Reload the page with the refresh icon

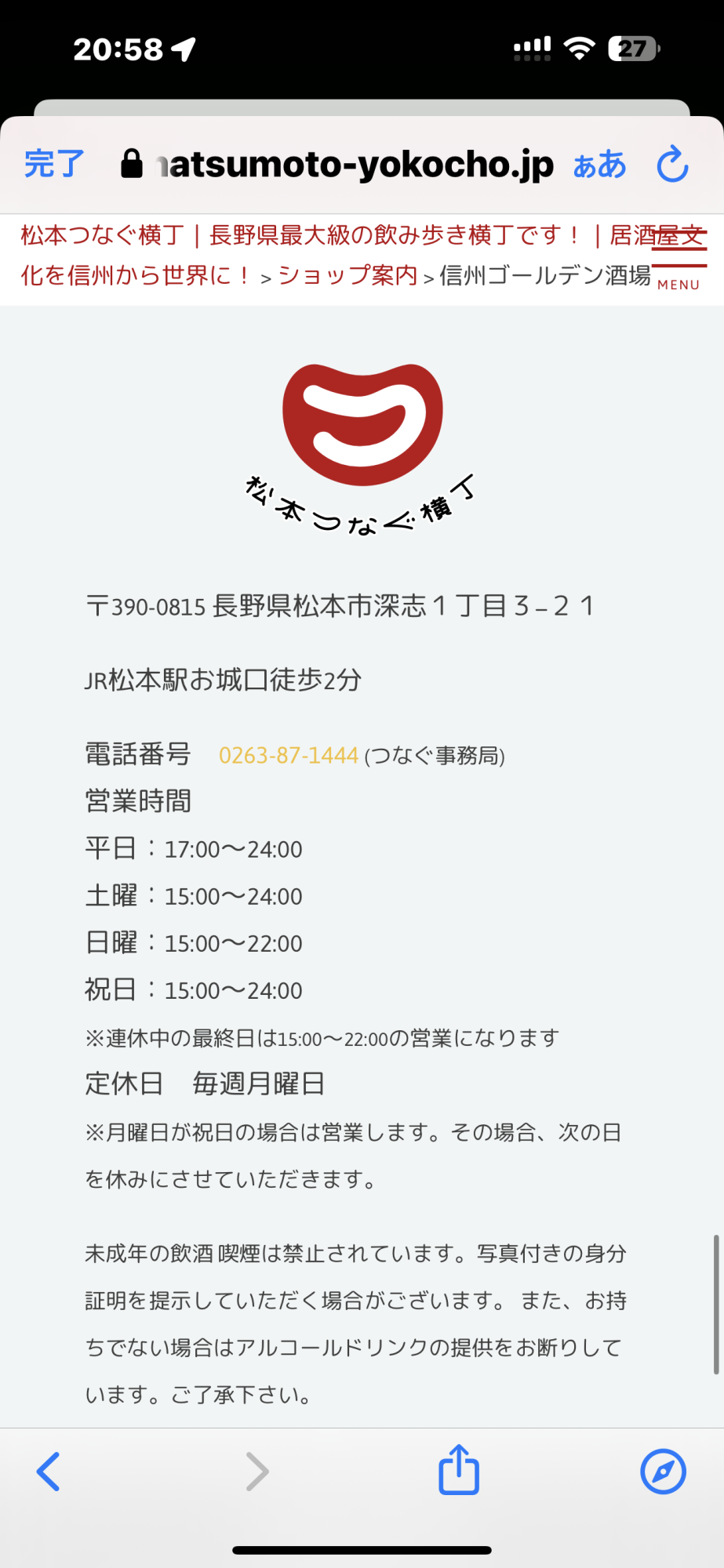[x=672, y=165]
